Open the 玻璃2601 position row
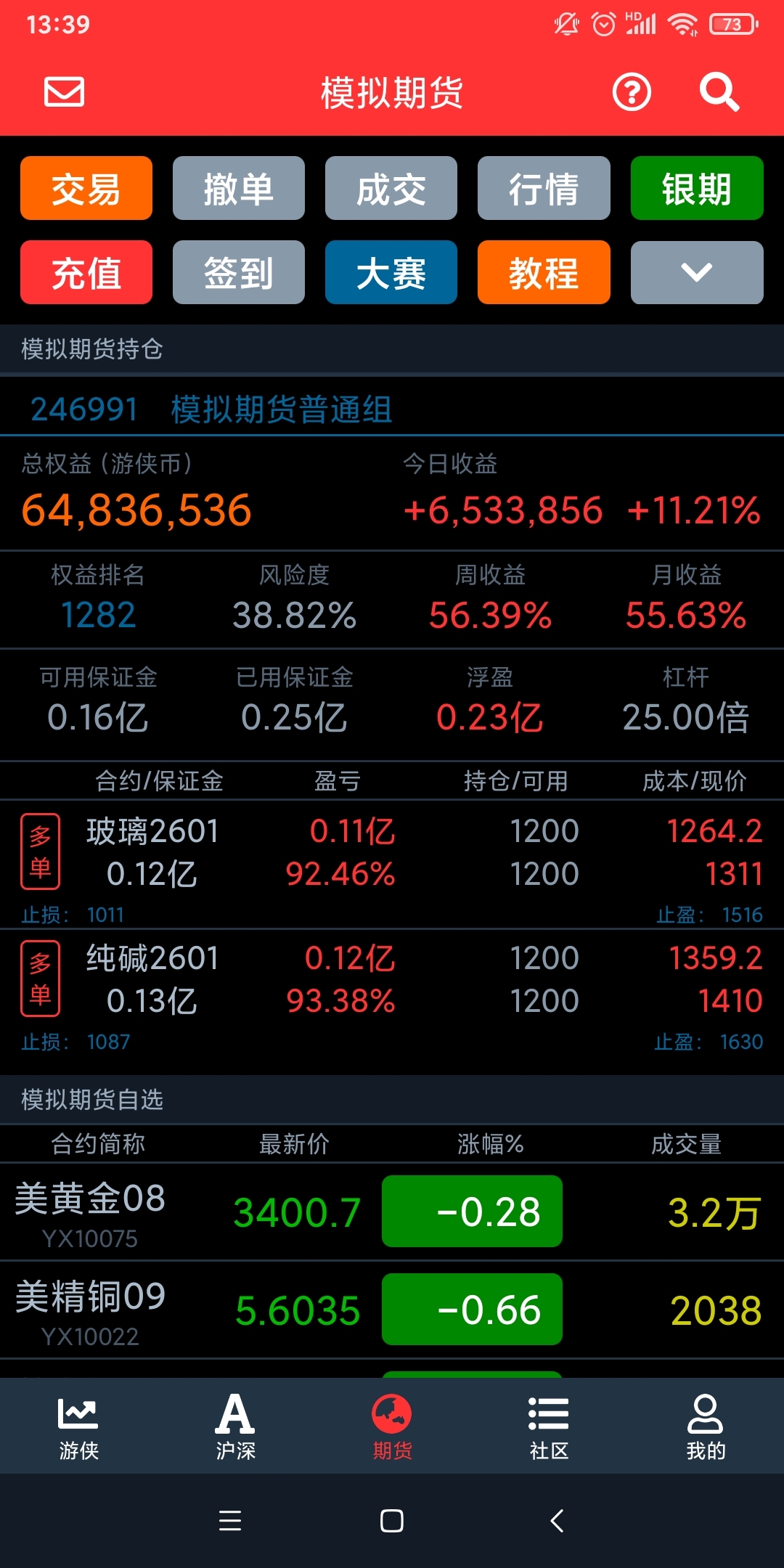 392,865
